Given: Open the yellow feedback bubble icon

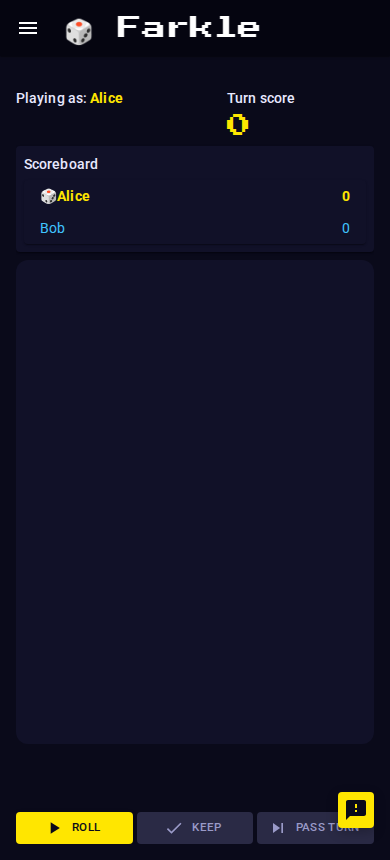Looking at the screenshot, I should (356, 810).
